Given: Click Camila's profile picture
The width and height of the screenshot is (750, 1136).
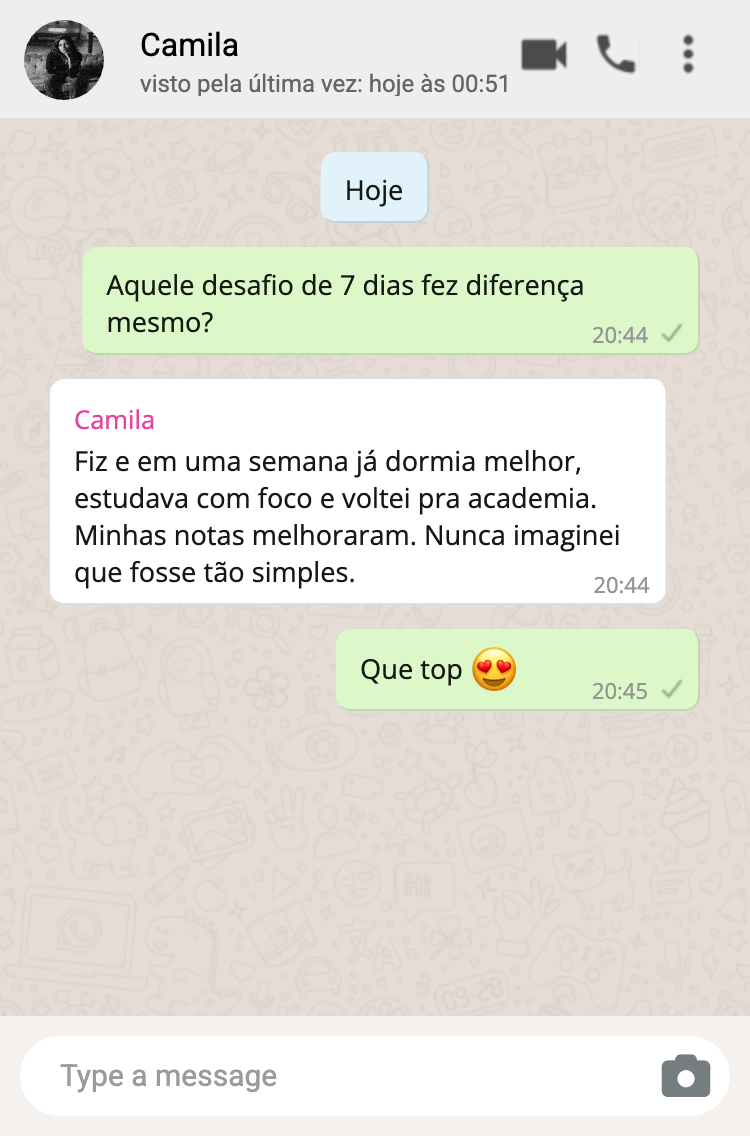Looking at the screenshot, I should pos(63,60).
